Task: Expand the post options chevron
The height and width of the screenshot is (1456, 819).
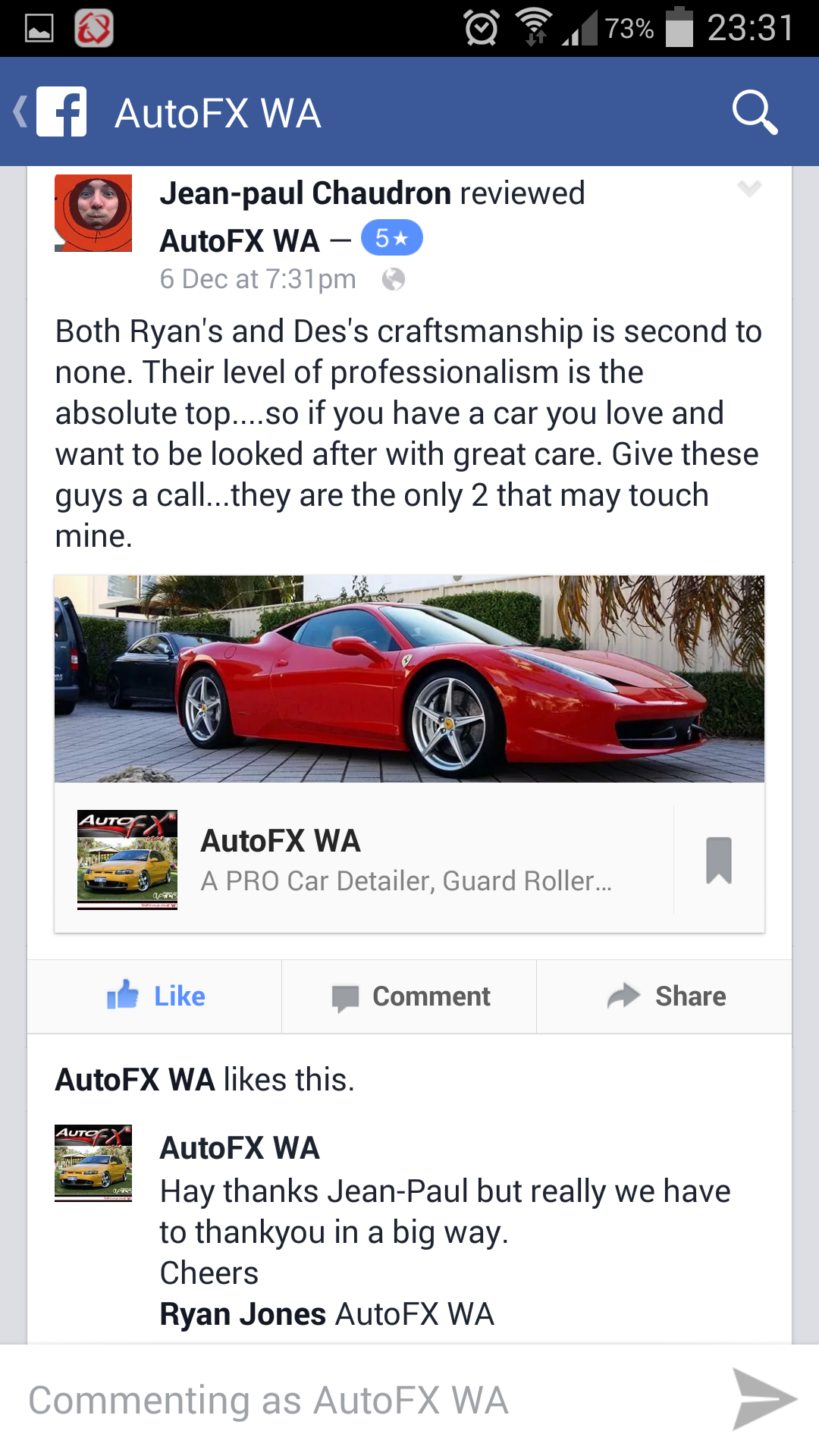Action: point(749,188)
